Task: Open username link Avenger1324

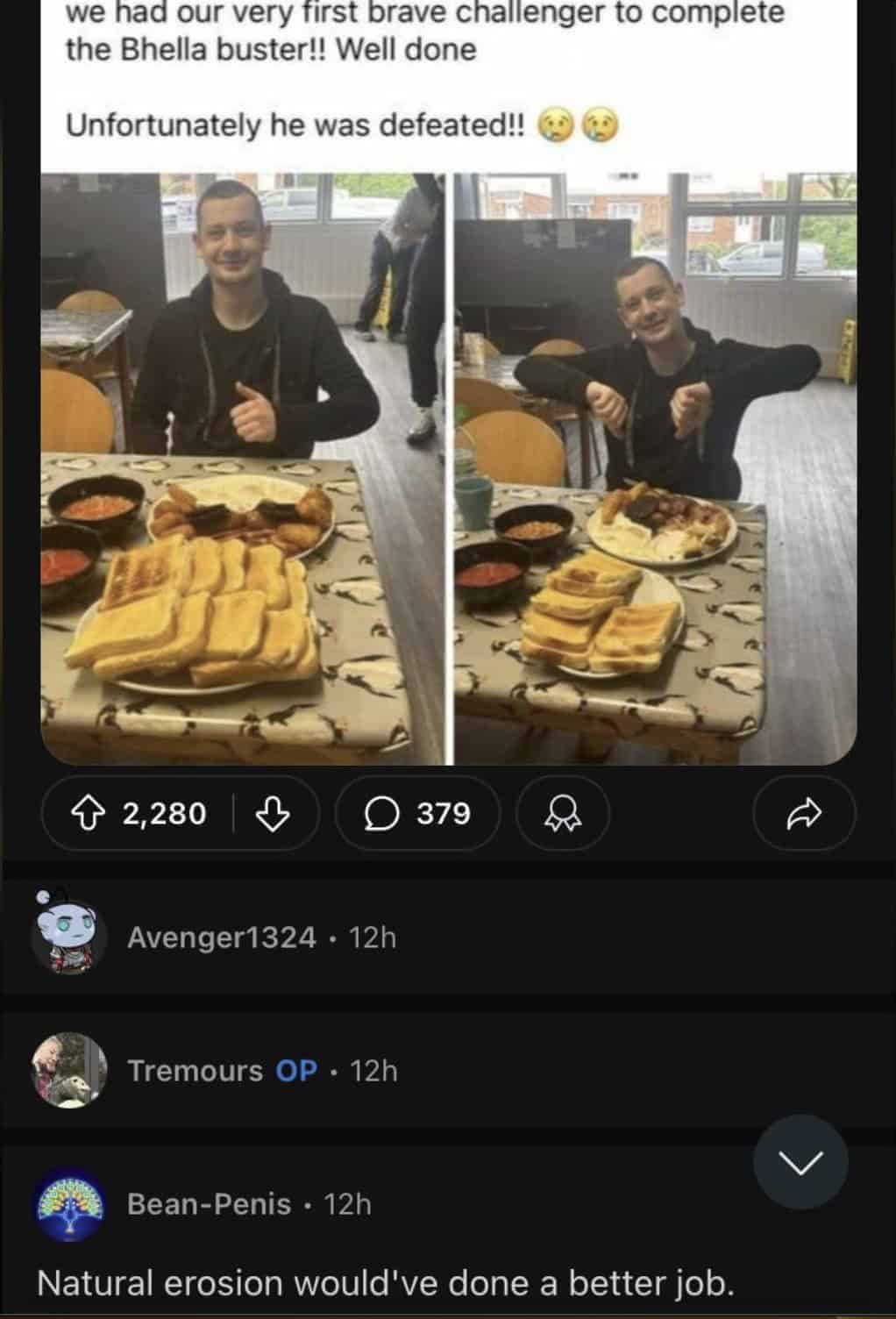Action: pos(222,937)
